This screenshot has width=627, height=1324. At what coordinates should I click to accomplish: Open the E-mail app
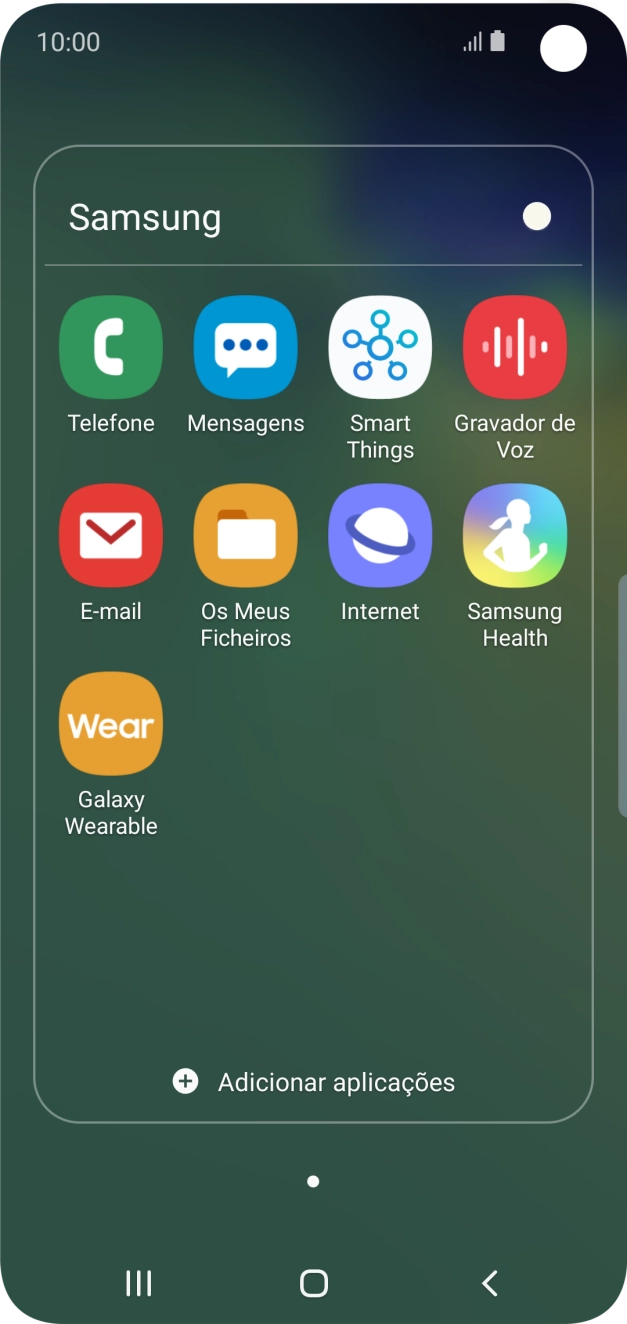pyautogui.click(x=111, y=535)
